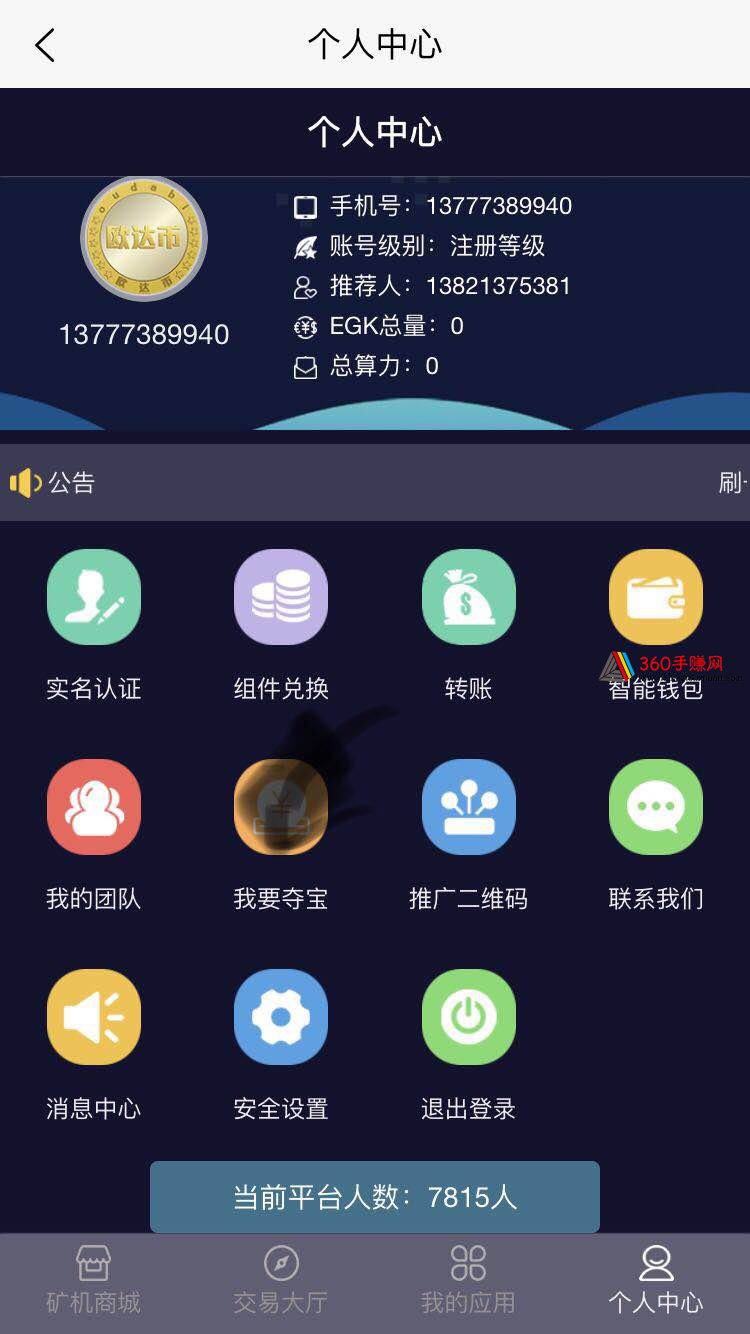
Task: Switch to the 矿机商城 tab
Action: coord(93,1280)
